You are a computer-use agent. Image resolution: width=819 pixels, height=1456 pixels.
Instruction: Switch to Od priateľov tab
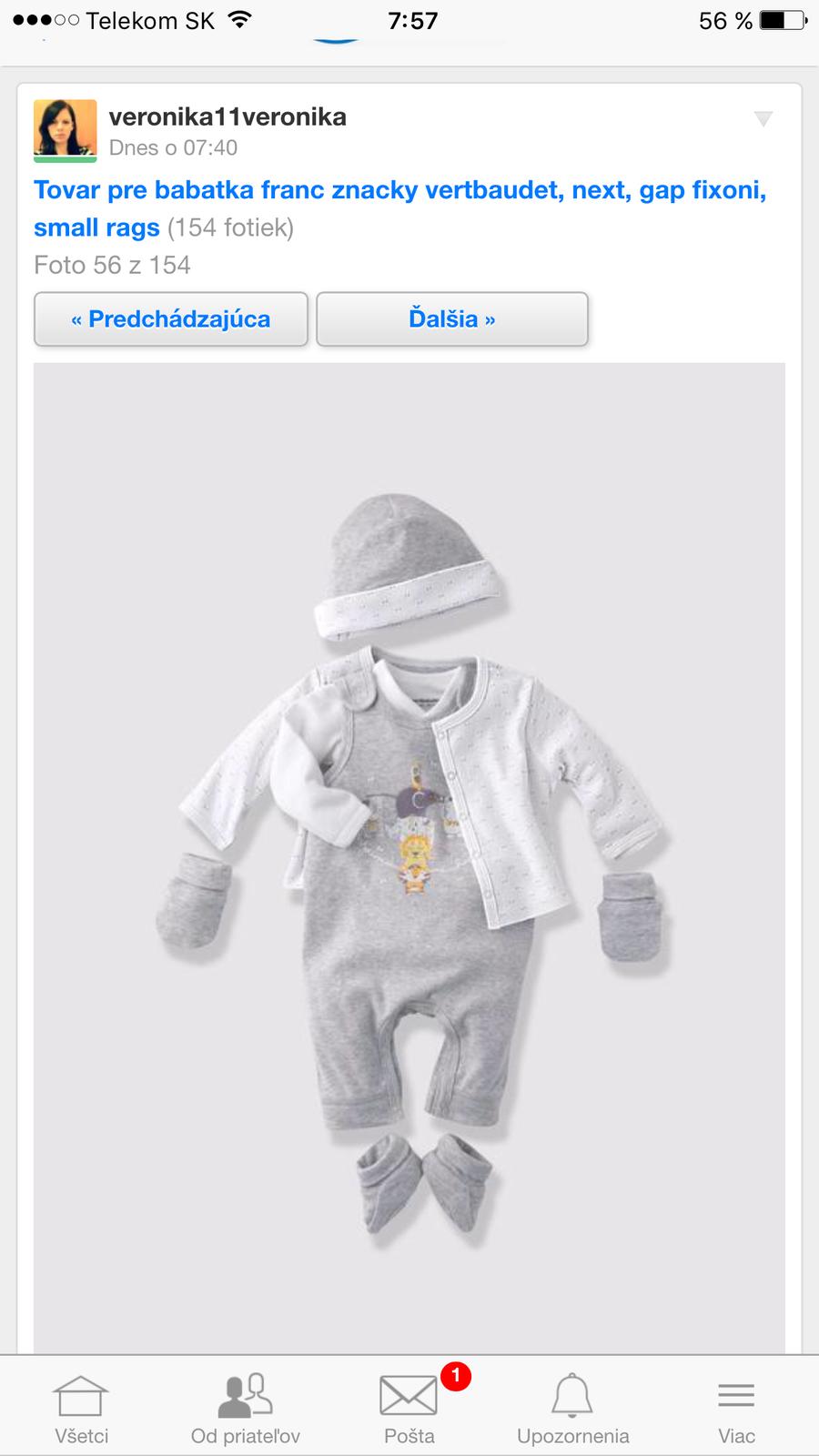point(246,1408)
